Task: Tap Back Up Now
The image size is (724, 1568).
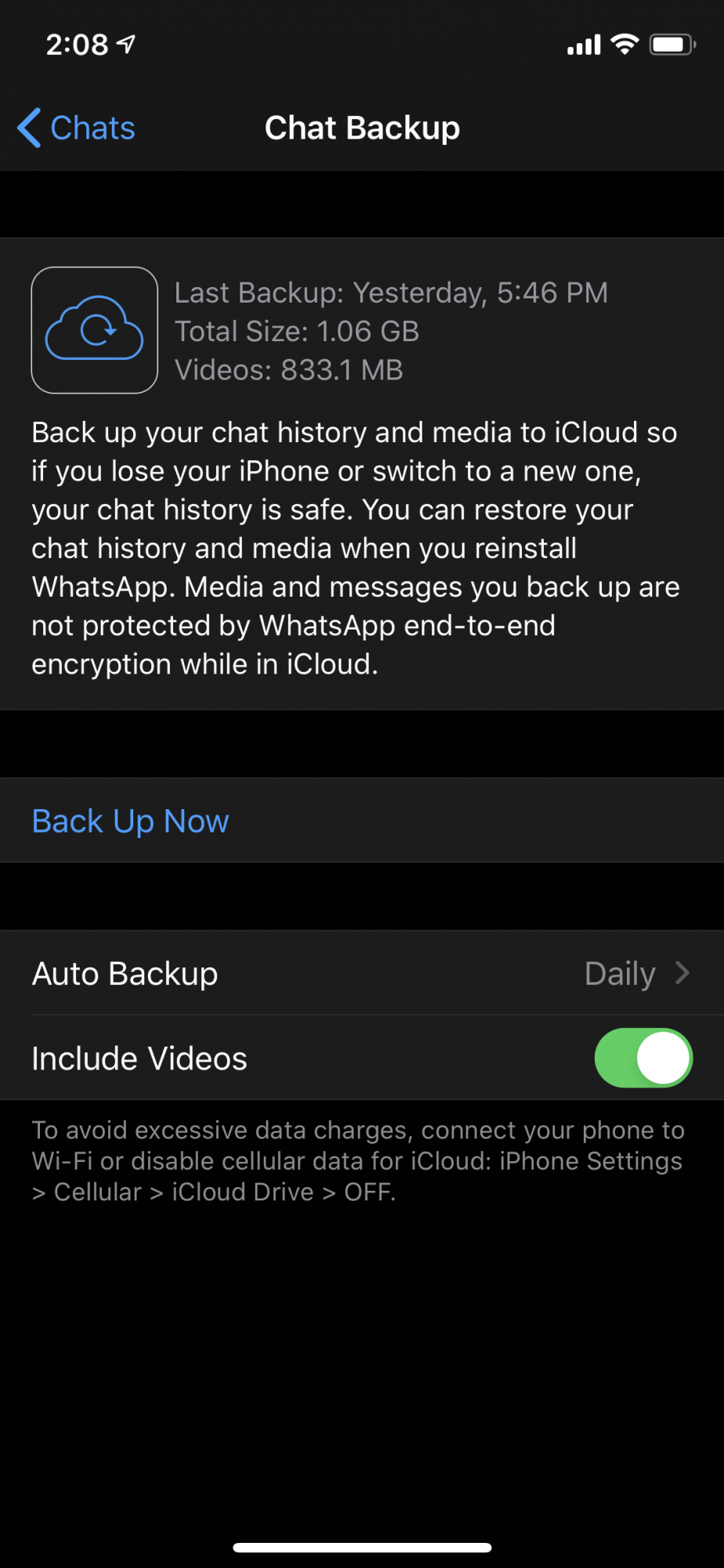Action: tap(362, 821)
